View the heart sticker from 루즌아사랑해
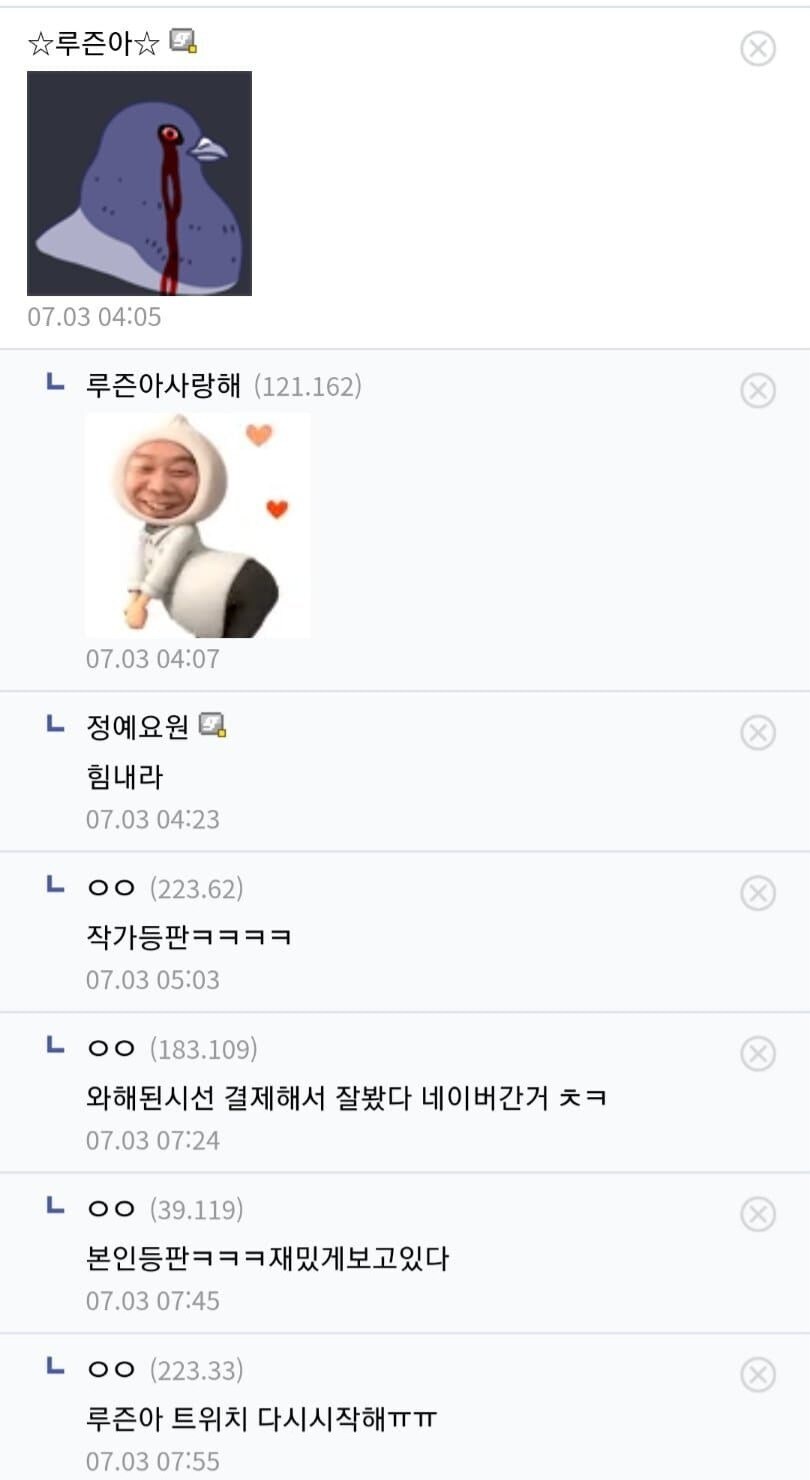 click(197, 527)
